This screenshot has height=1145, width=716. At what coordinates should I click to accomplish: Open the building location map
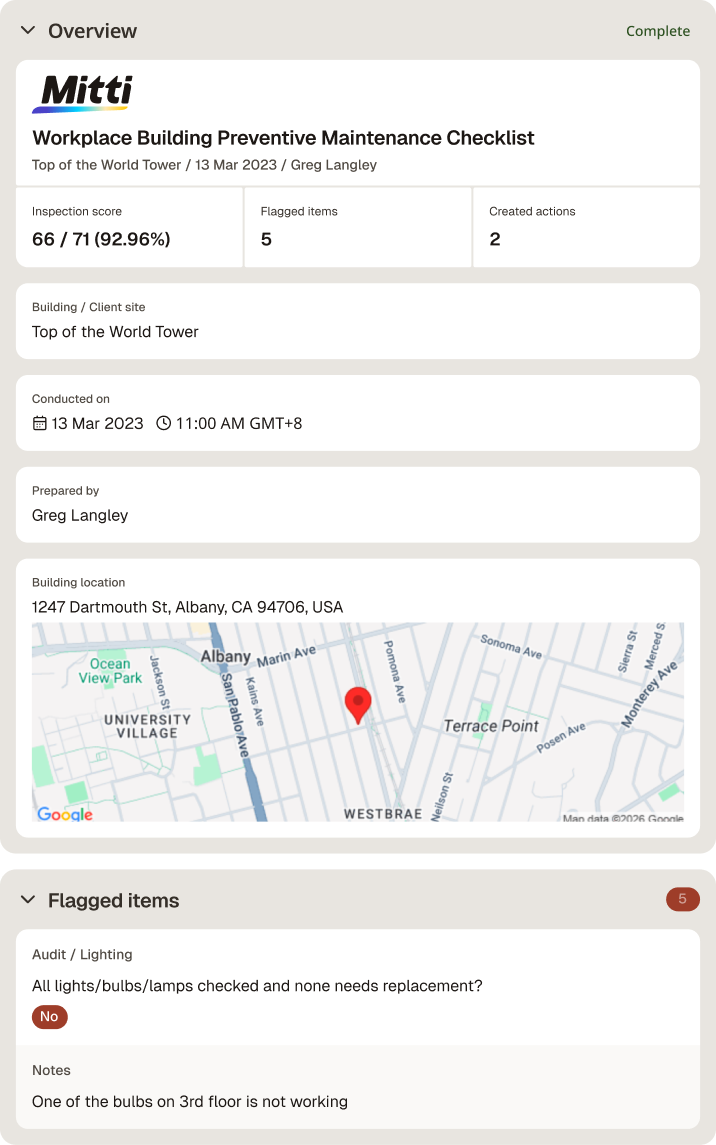358,721
